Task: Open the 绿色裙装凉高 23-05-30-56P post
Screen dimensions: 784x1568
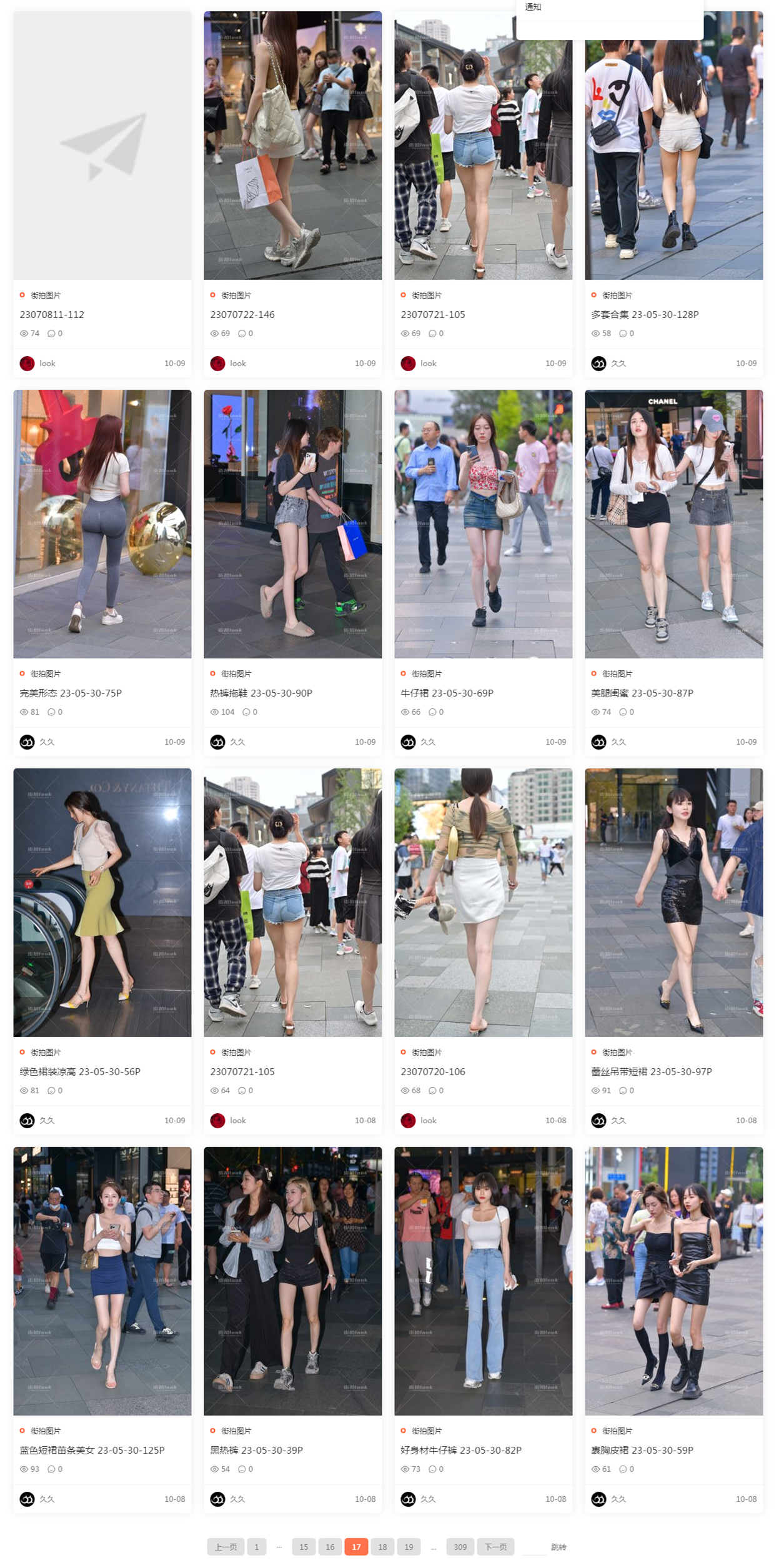Action: tap(80, 1071)
